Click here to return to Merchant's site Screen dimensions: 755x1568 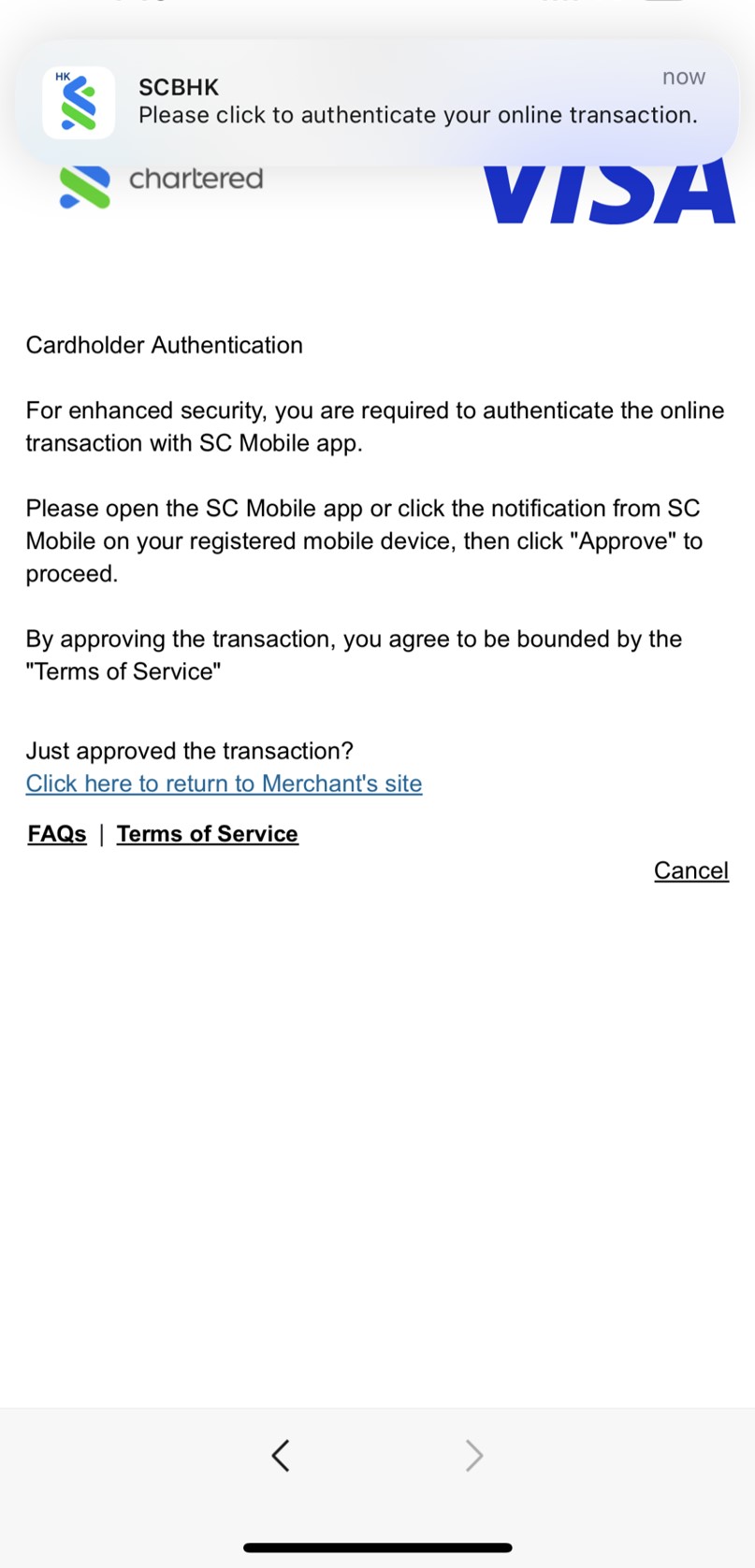click(x=224, y=784)
